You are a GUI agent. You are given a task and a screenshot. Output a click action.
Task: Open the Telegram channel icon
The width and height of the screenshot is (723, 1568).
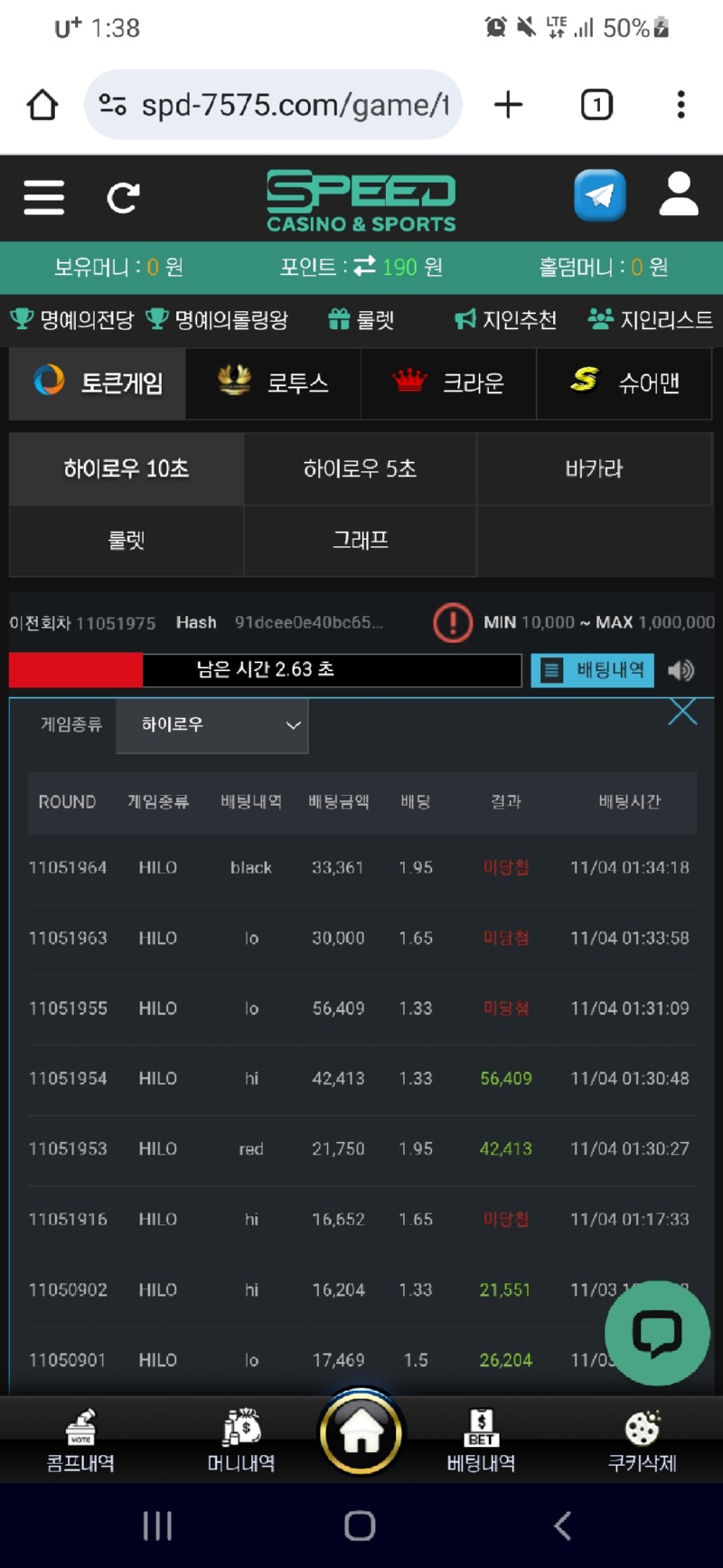click(599, 195)
